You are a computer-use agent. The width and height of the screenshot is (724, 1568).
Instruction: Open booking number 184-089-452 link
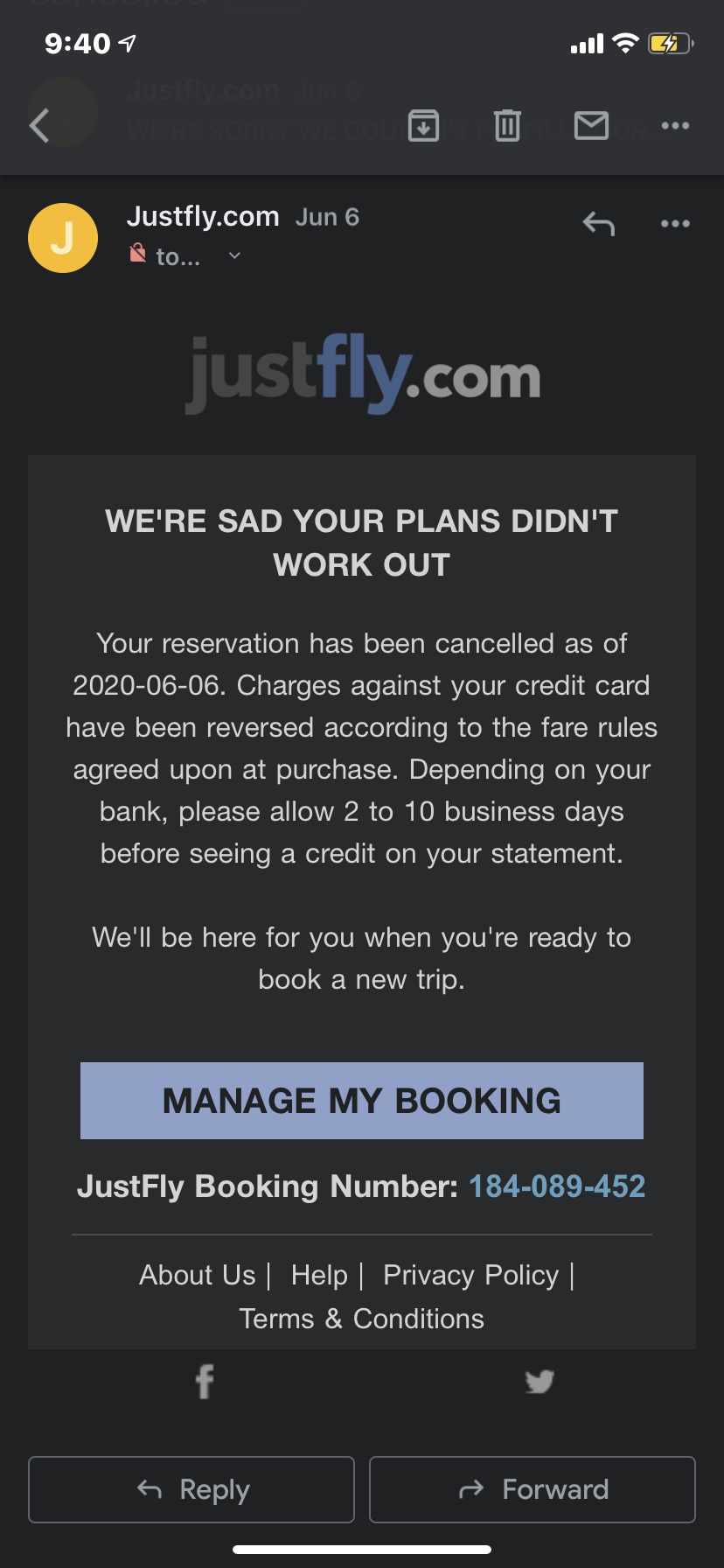557,1186
